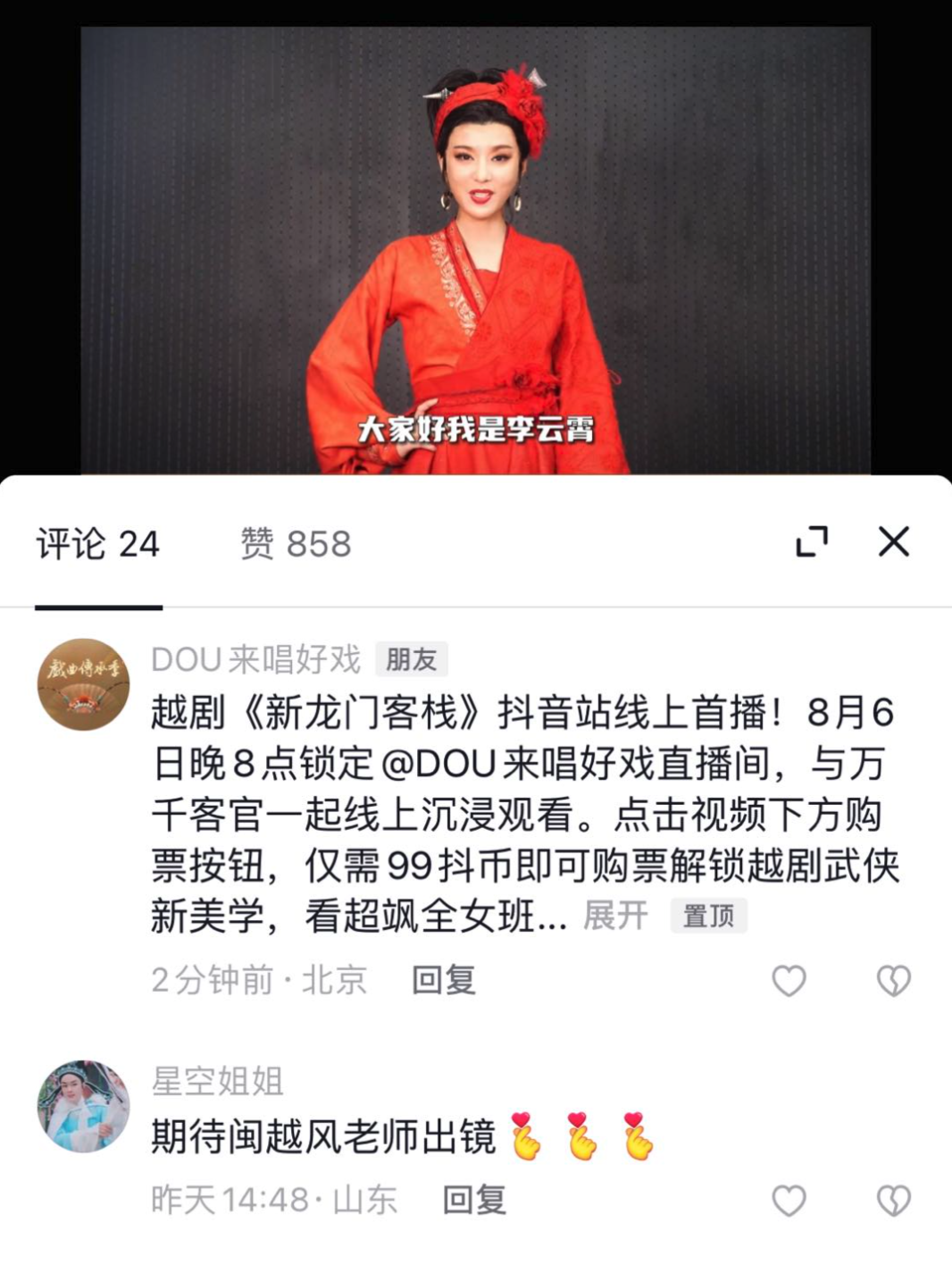Reply to 星空姐姐's comment

[x=474, y=1200]
